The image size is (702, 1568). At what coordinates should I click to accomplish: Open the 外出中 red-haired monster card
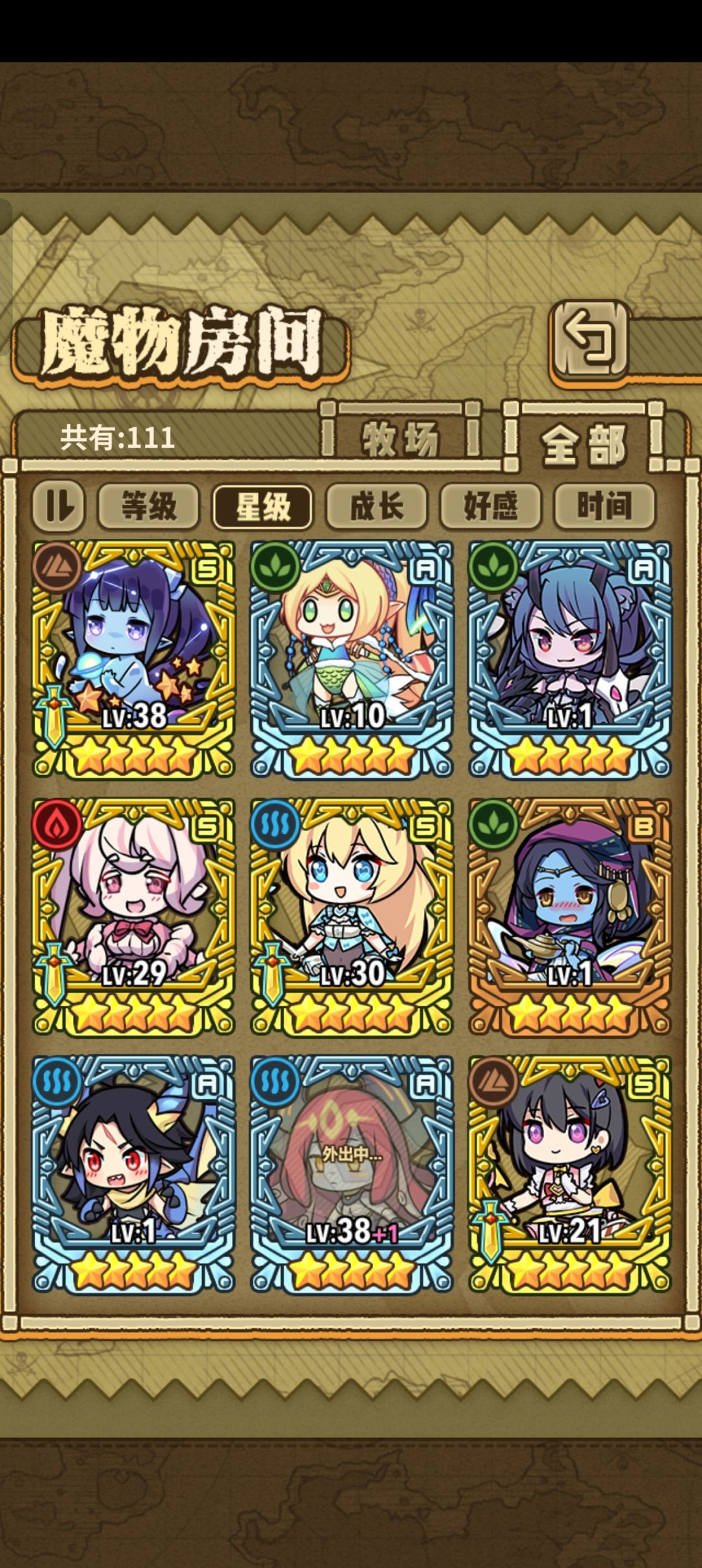click(352, 1174)
